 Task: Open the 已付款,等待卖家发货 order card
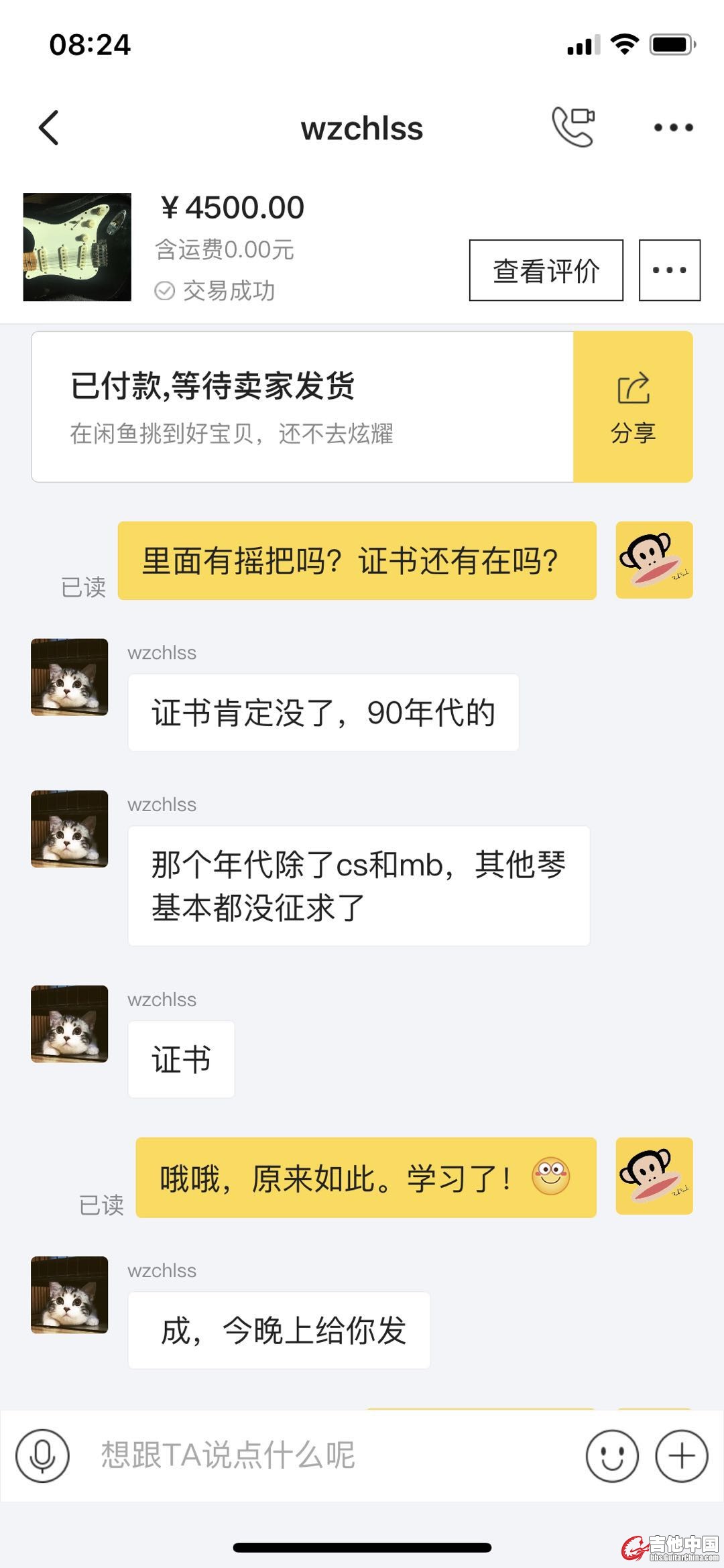302,407
